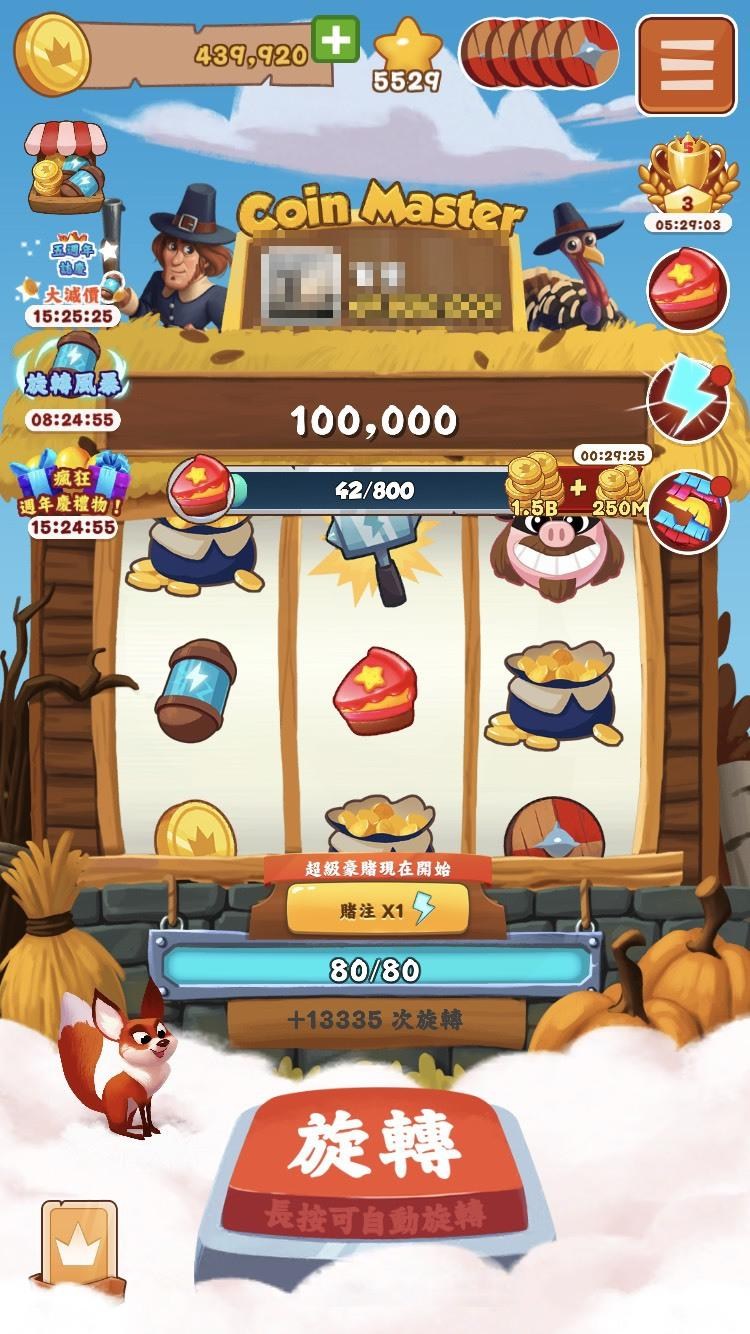Open the striped pinata event icon
The width and height of the screenshot is (750, 1334).
(687, 510)
